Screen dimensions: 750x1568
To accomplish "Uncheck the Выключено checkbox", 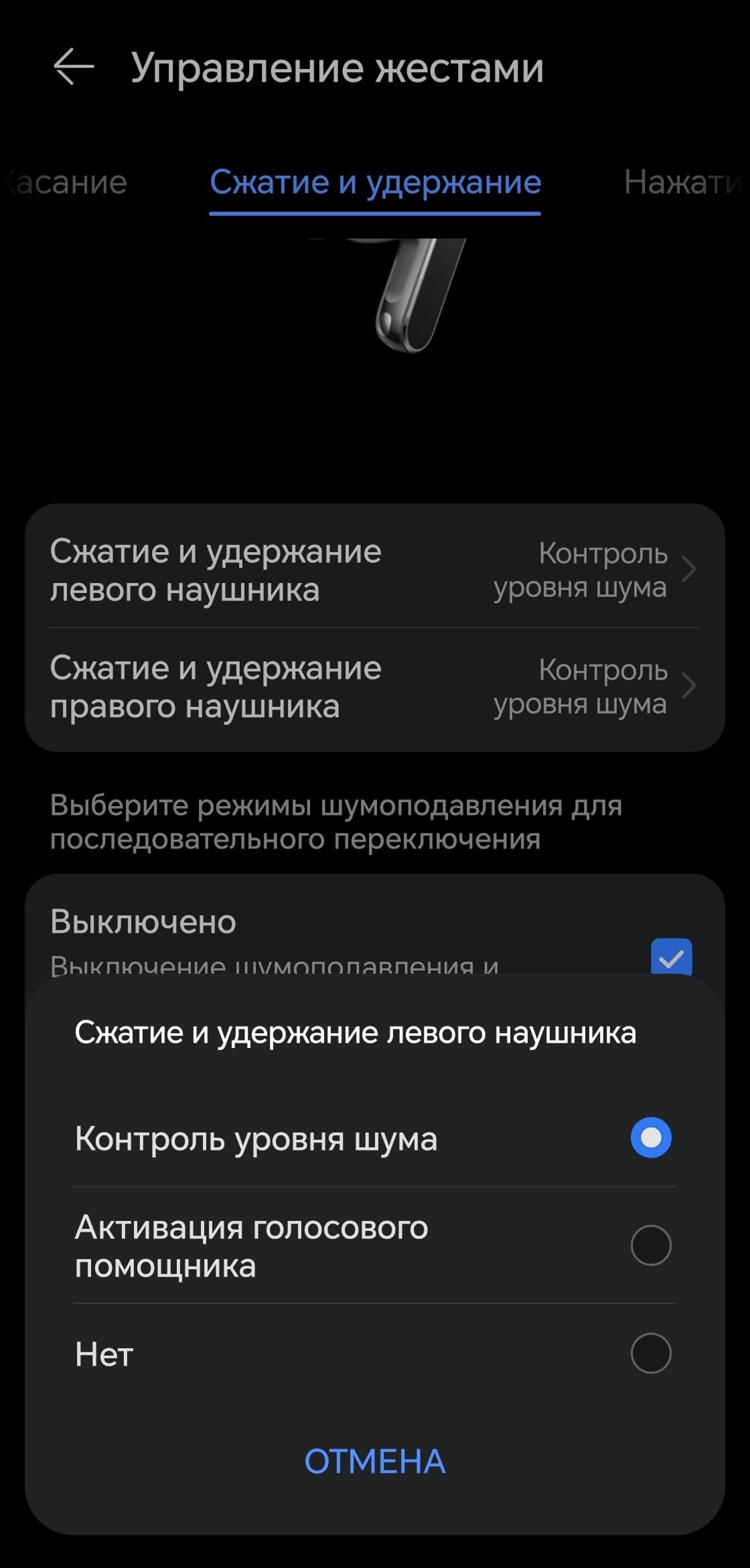I will [x=671, y=957].
